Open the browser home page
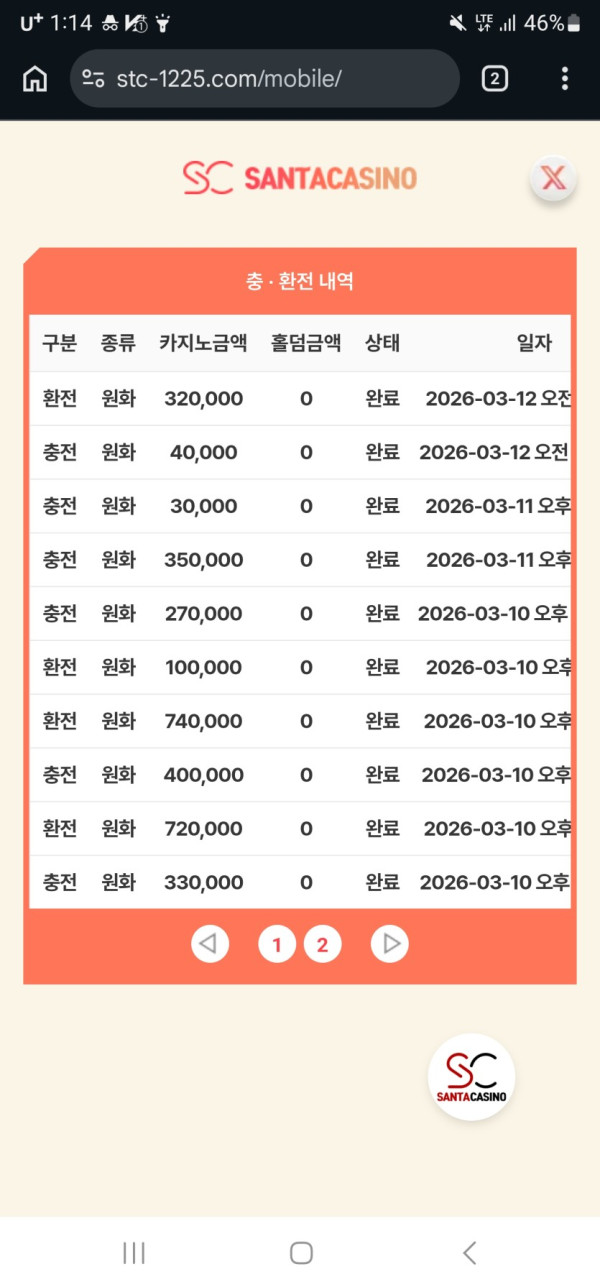Viewport: 600px width, 1287px height. tap(35, 79)
